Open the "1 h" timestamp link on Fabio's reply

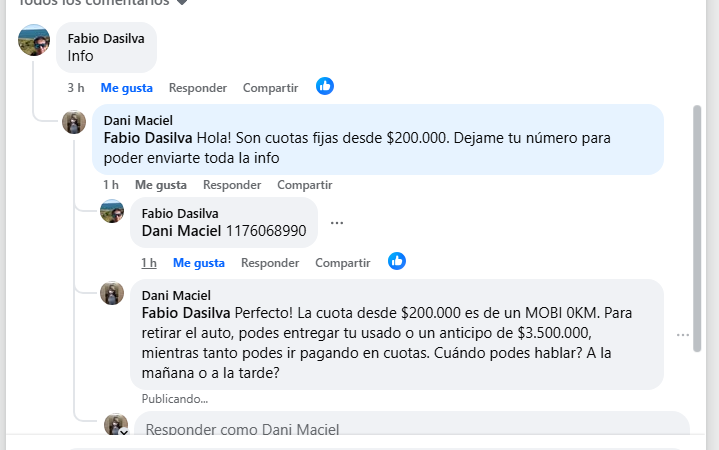149,263
